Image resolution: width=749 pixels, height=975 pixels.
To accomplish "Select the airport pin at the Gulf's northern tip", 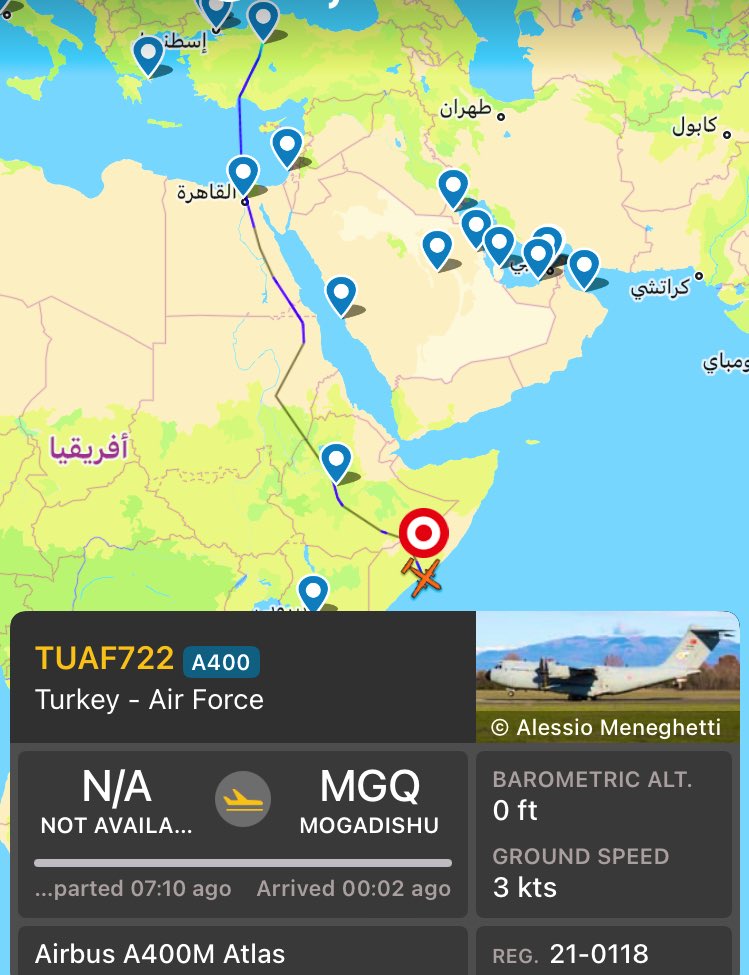I will (x=453, y=186).
